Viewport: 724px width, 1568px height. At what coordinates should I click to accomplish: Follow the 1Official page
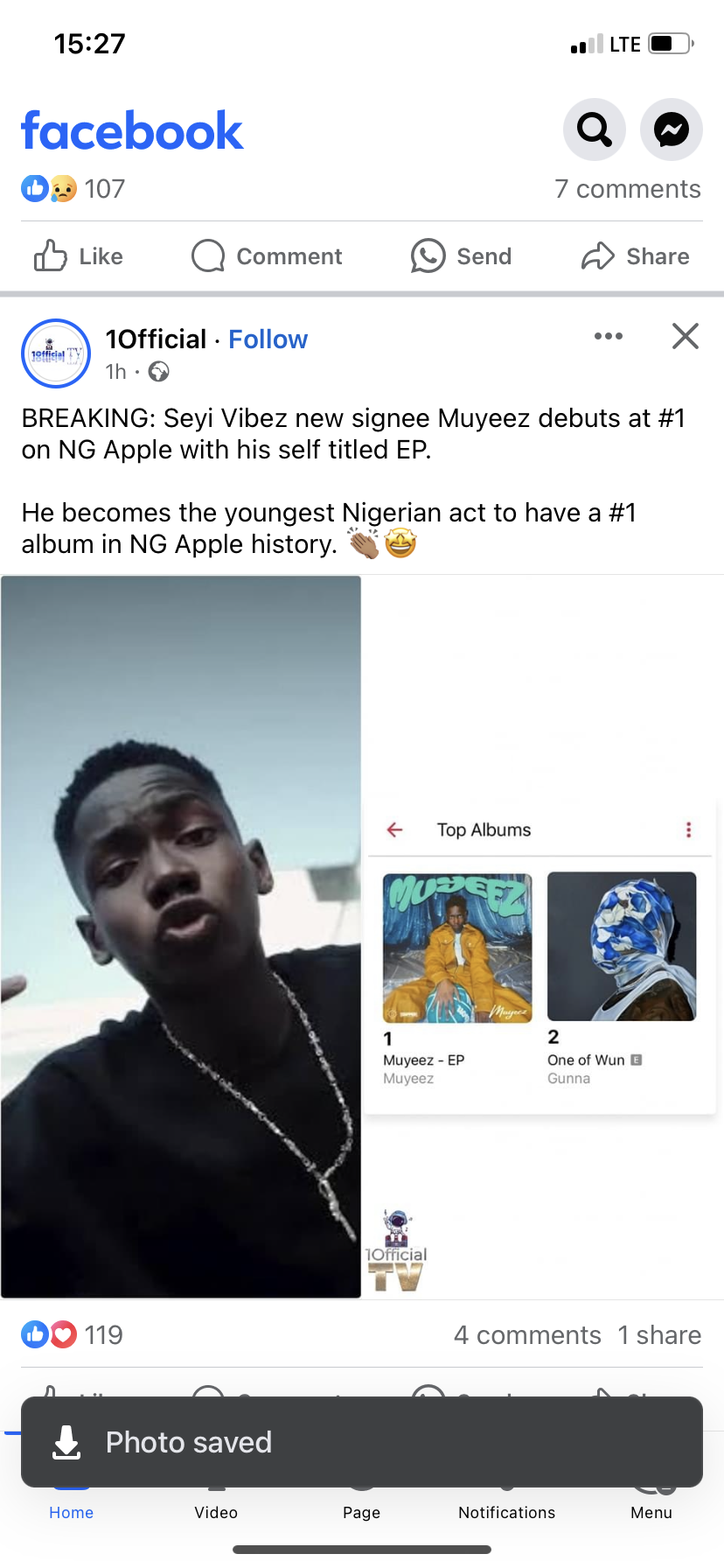coord(268,339)
